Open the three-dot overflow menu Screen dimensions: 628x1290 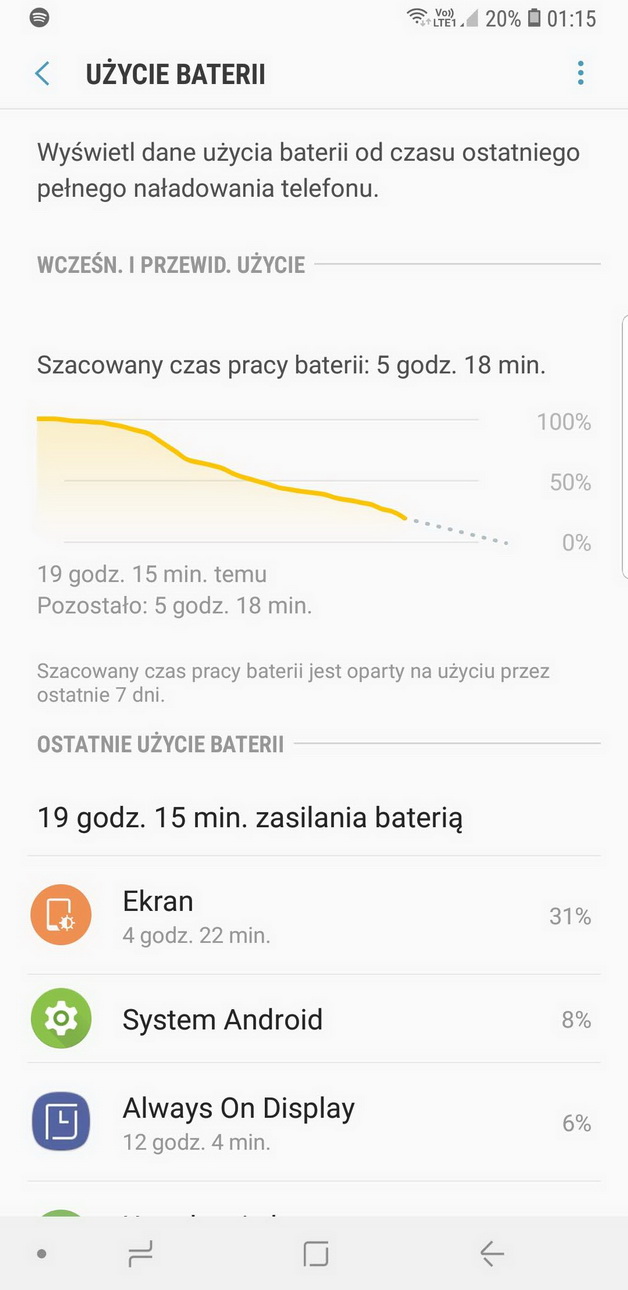pyautogui.click(x=580, y=74)
